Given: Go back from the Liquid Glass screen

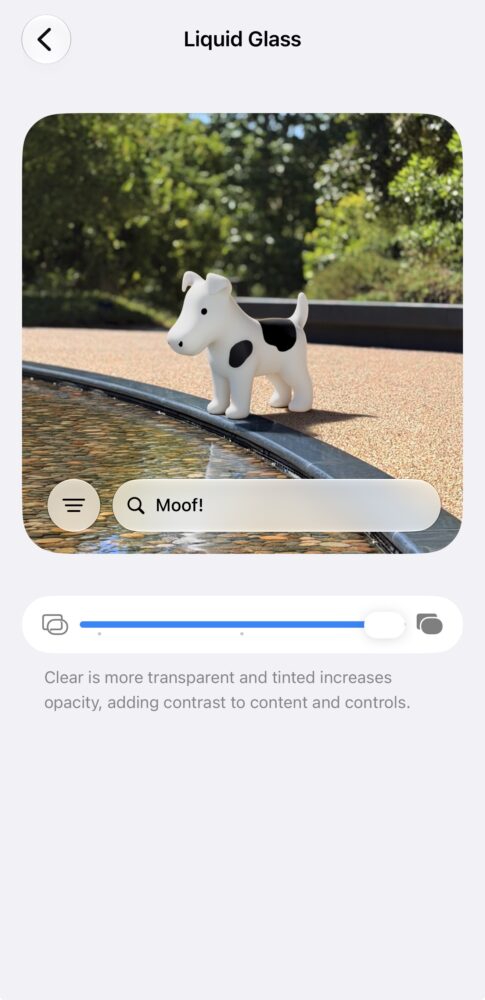Looking at the screenshot, I should coord(46,40).
